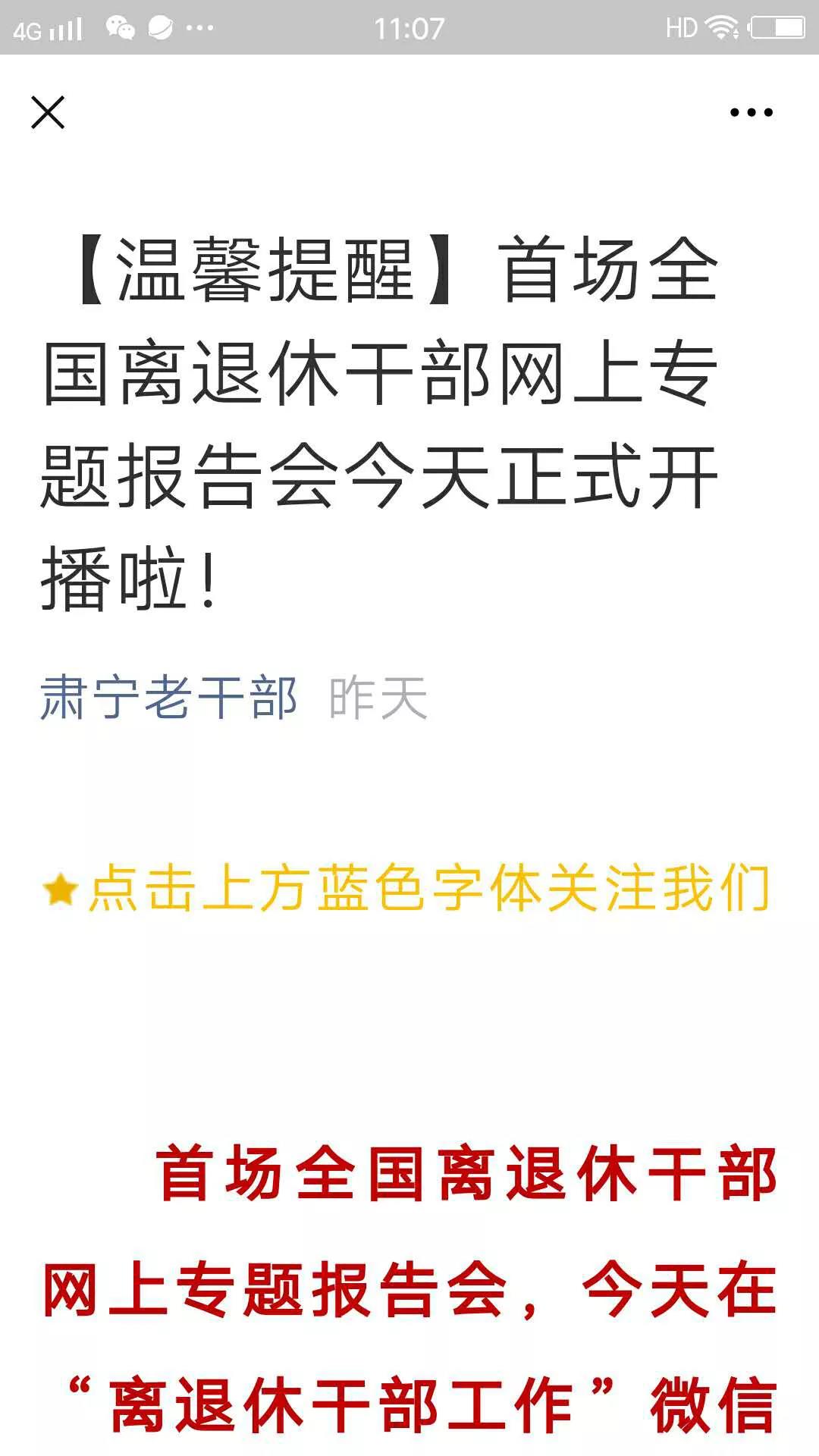Open the three-dot overflow menu
This screenshot has height=1456, width=819.
[751, 112]
